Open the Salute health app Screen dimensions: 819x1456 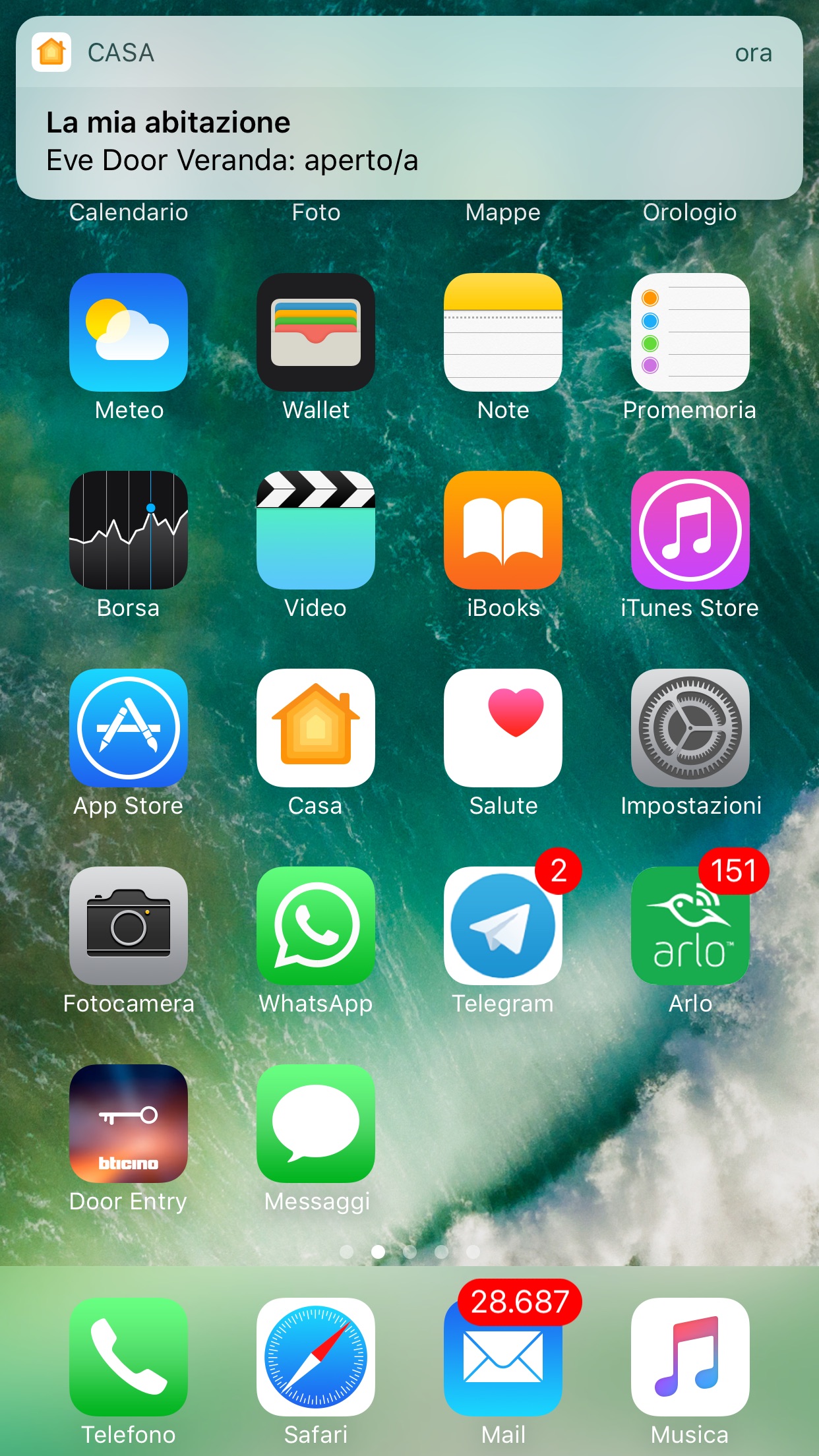coord(503,728)
